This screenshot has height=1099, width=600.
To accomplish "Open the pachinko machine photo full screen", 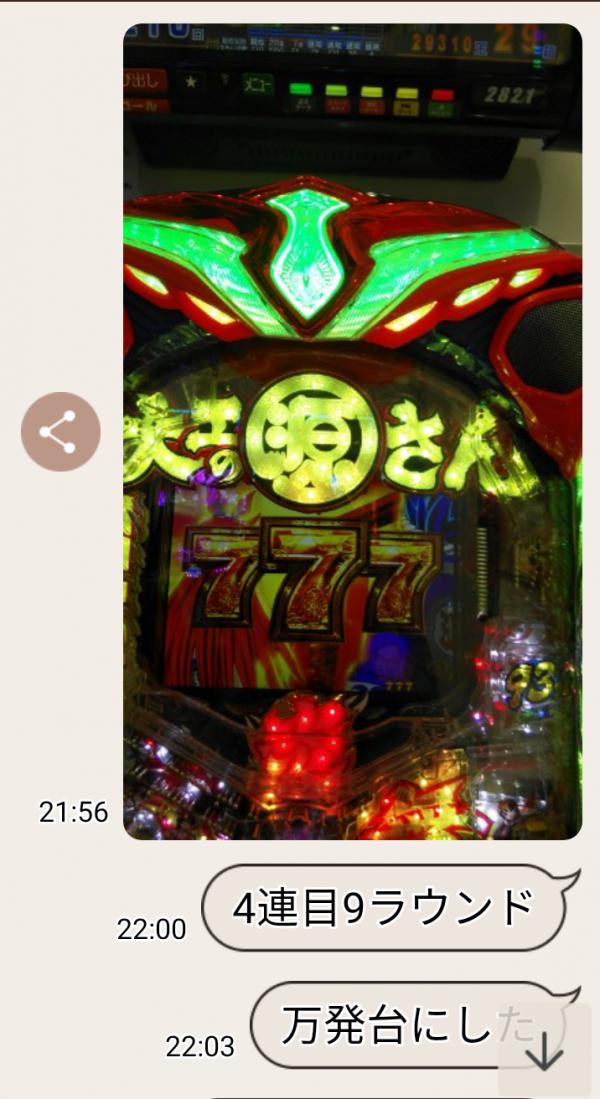I will click(x=352, y=432).
